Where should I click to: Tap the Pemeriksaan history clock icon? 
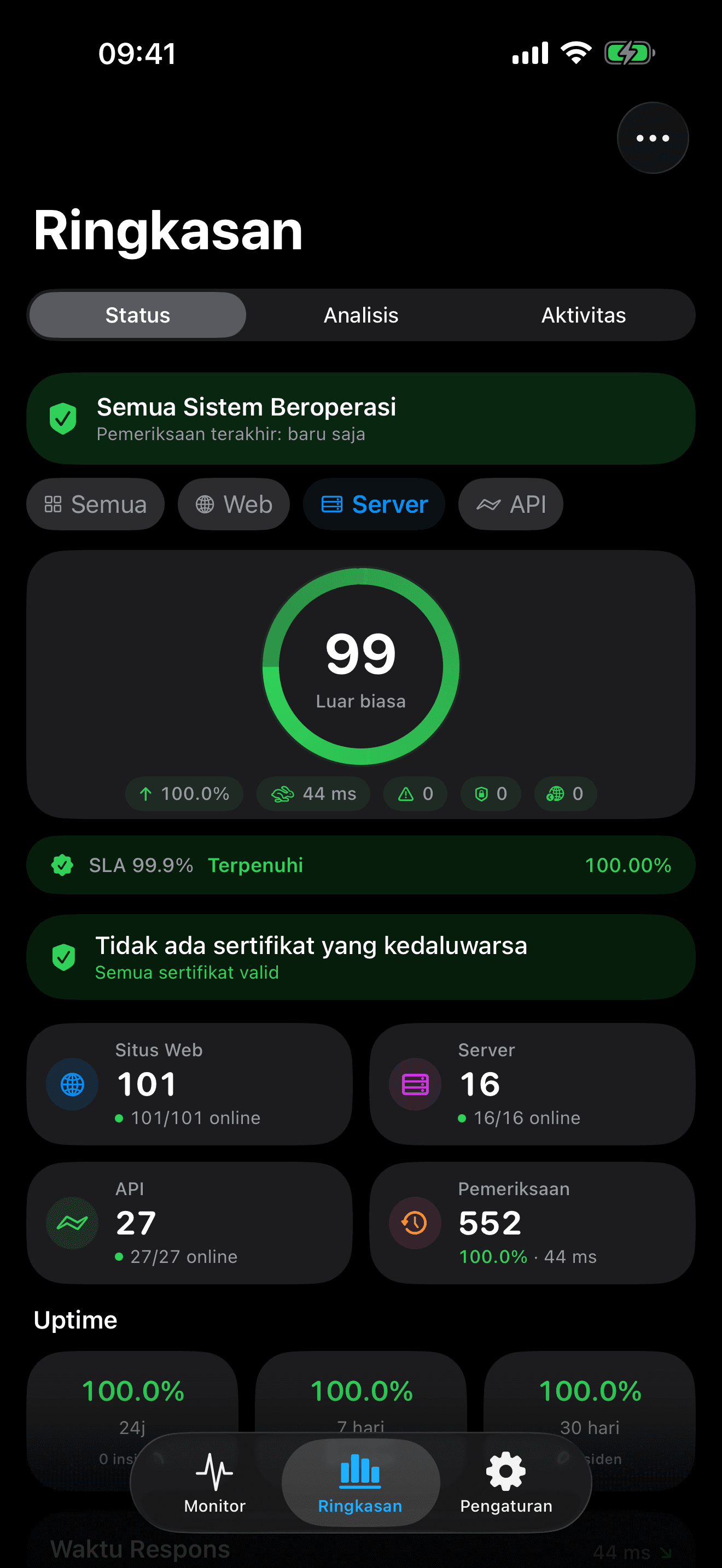[414, 1222]
